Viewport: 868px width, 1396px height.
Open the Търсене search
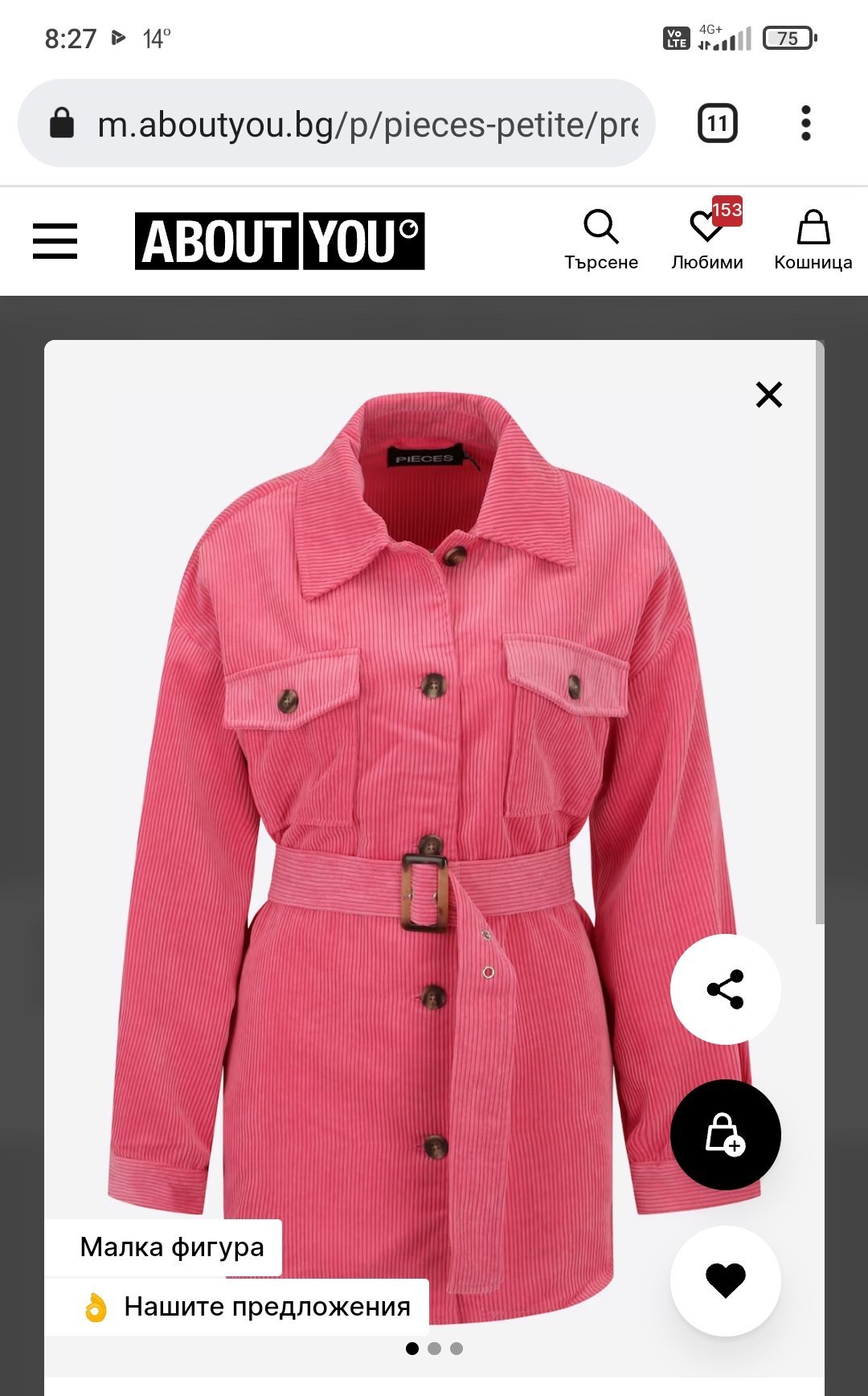pyautogui.click(x=601, y=240)
